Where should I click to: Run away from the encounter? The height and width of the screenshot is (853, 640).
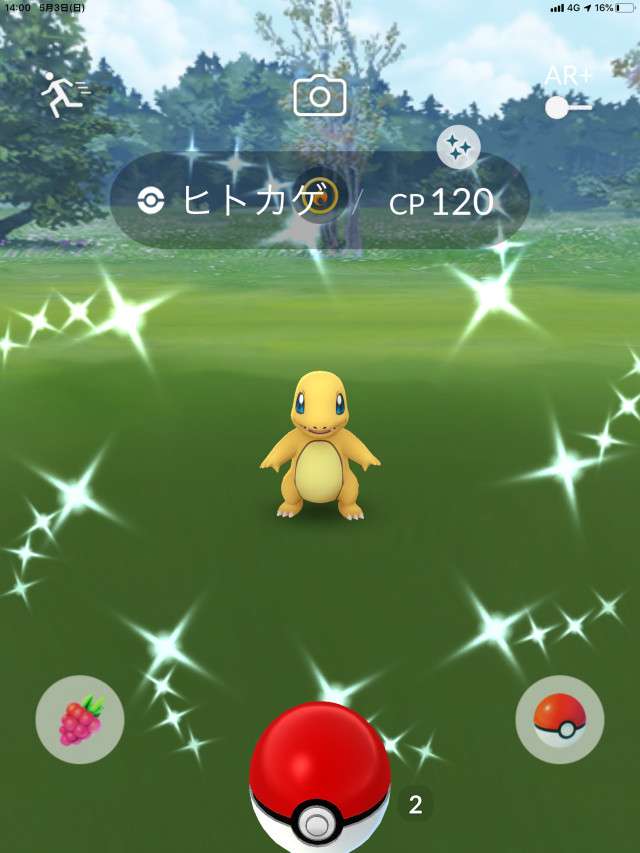64,95
